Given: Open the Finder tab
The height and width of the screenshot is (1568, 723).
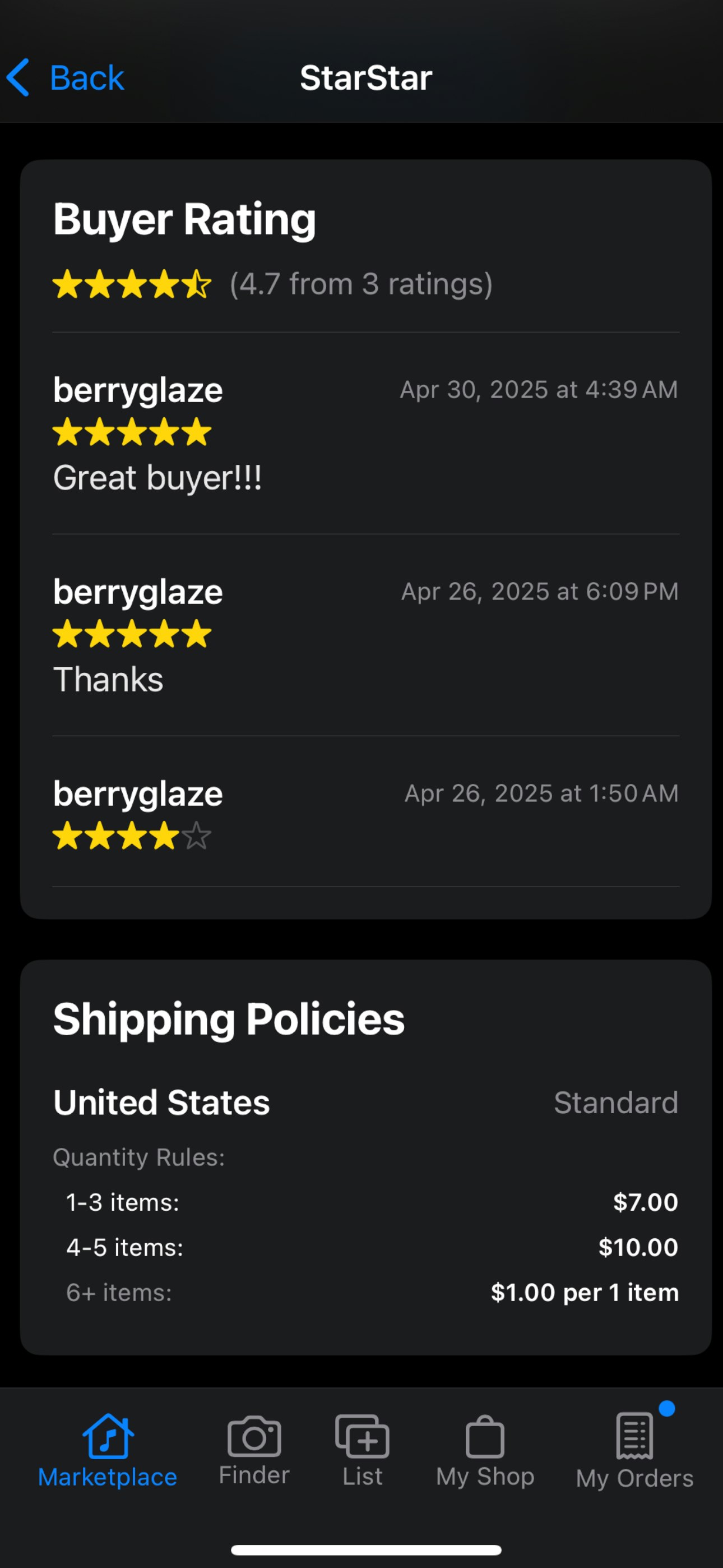Looking at the screenshot, I should click(254, 1451).
